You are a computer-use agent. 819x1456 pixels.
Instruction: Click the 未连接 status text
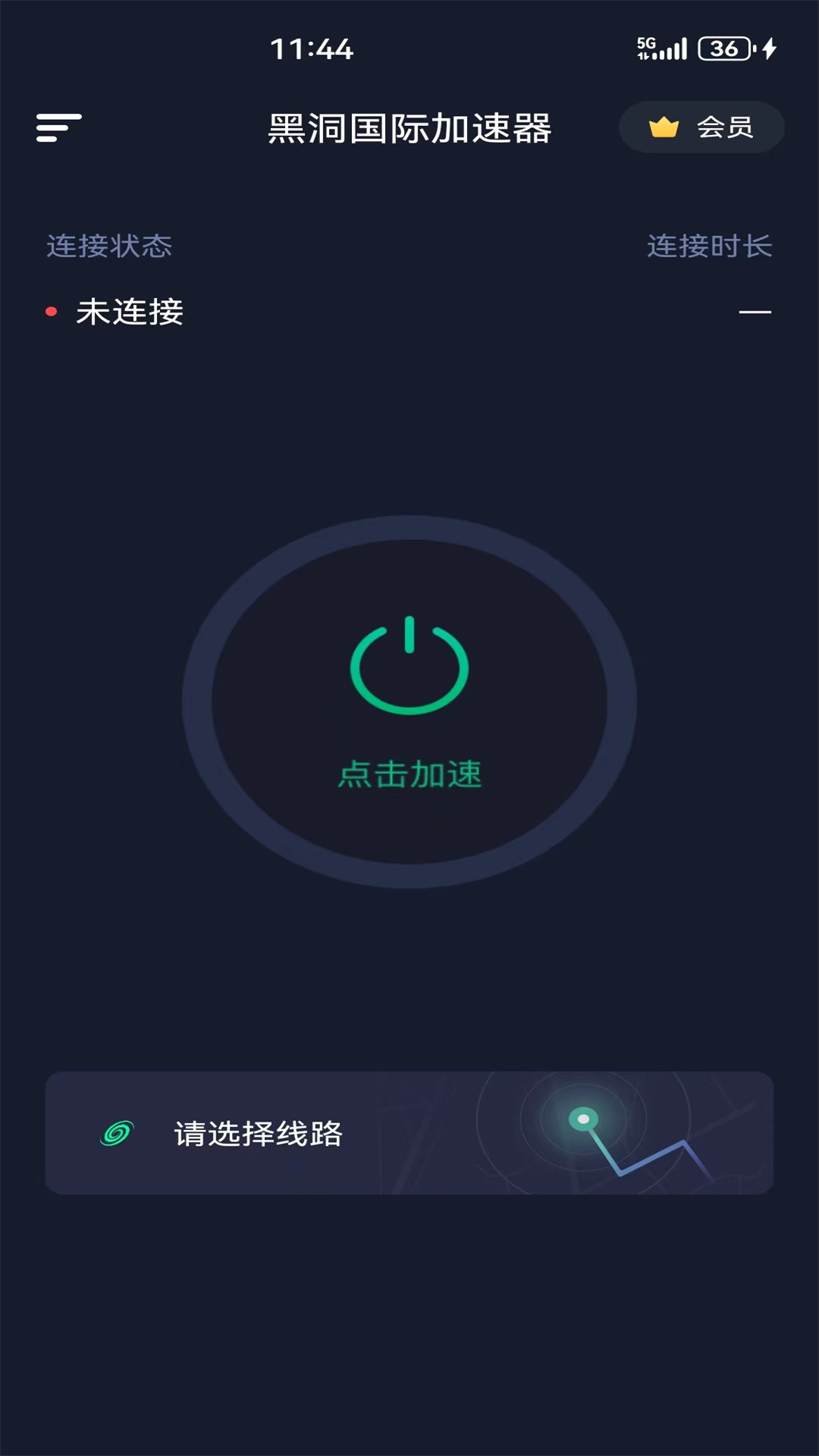[130, 309]
